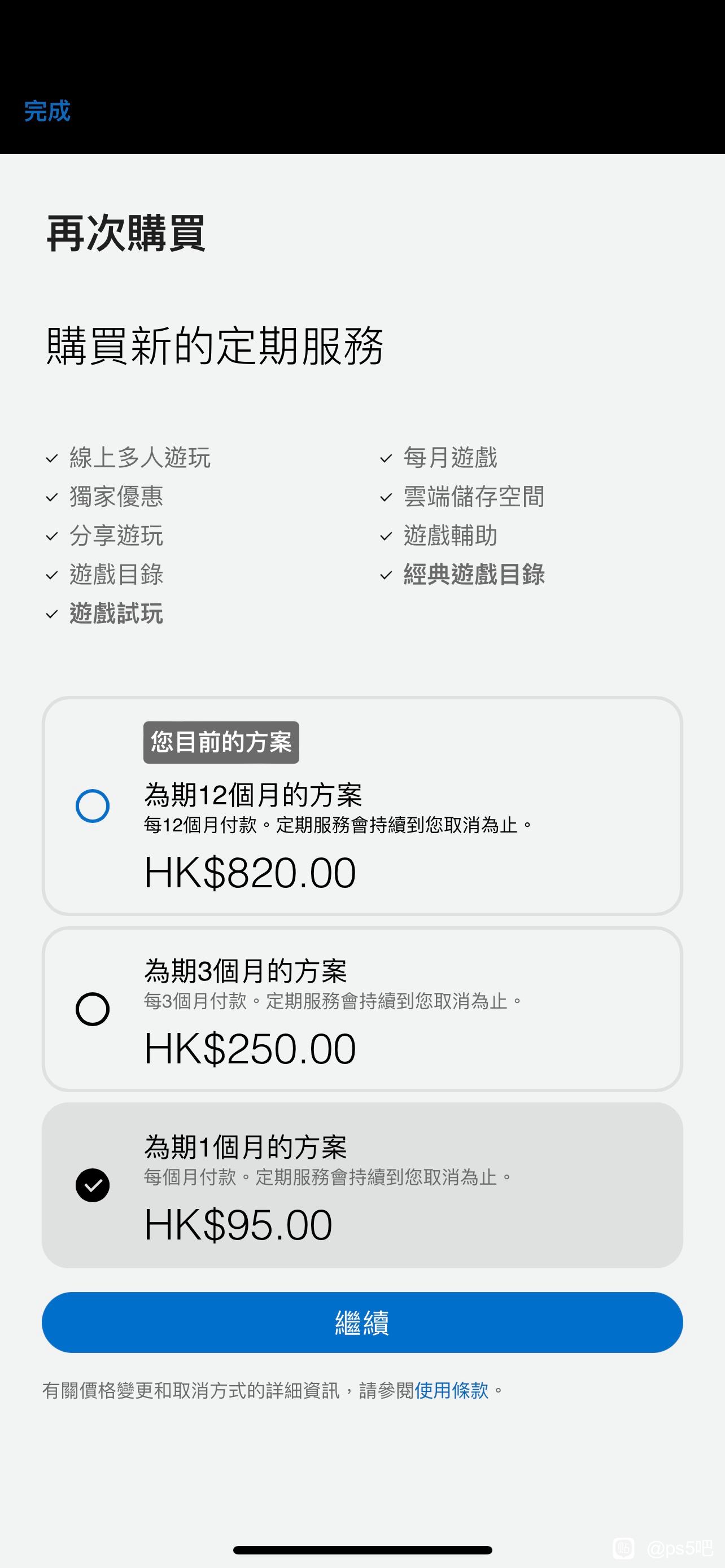Open the 使用條款 terms link

tap(451, 1390)
